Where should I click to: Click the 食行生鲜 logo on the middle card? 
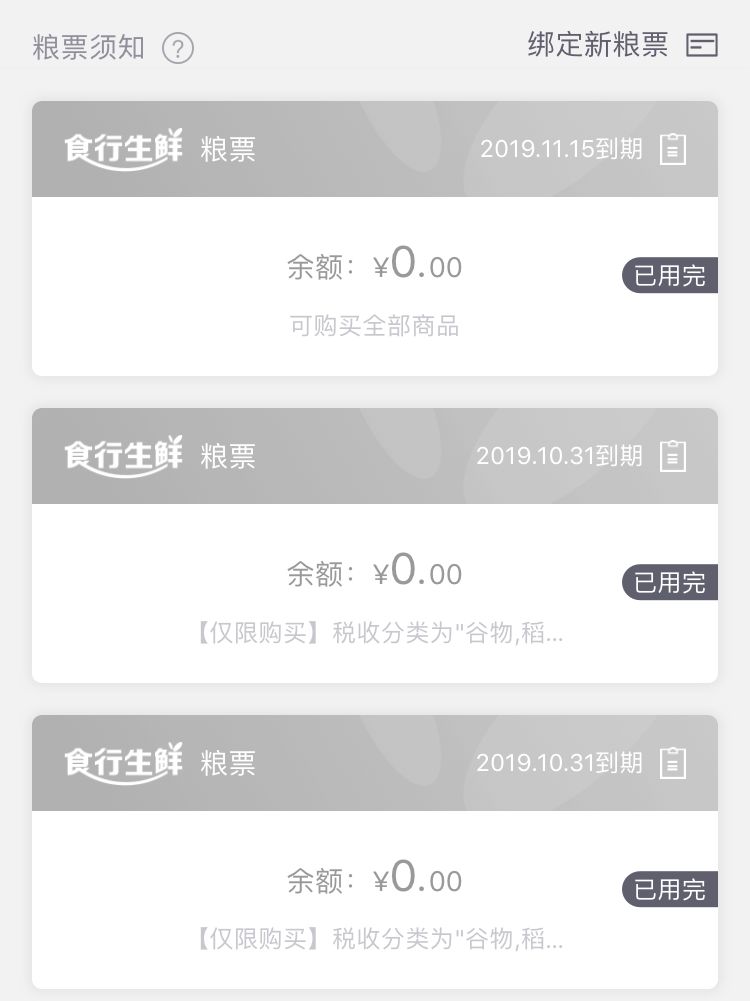tap(122, 455)
